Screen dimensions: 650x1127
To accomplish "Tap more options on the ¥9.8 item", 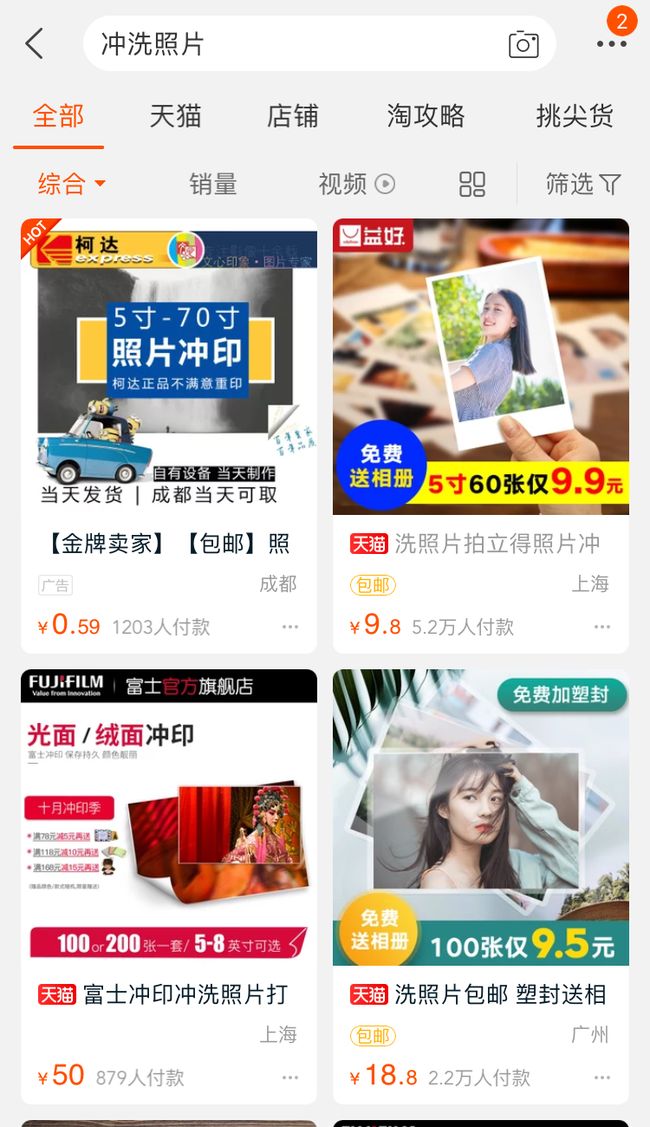I will (603, 627).
